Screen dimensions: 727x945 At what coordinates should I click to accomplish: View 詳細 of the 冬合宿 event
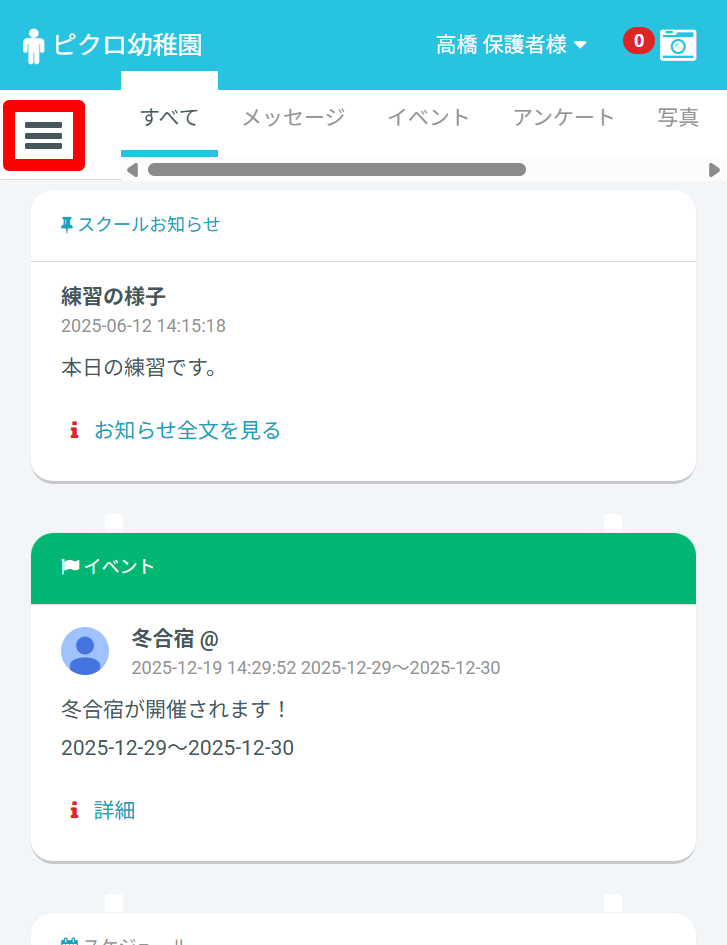[x=114, y=810]
